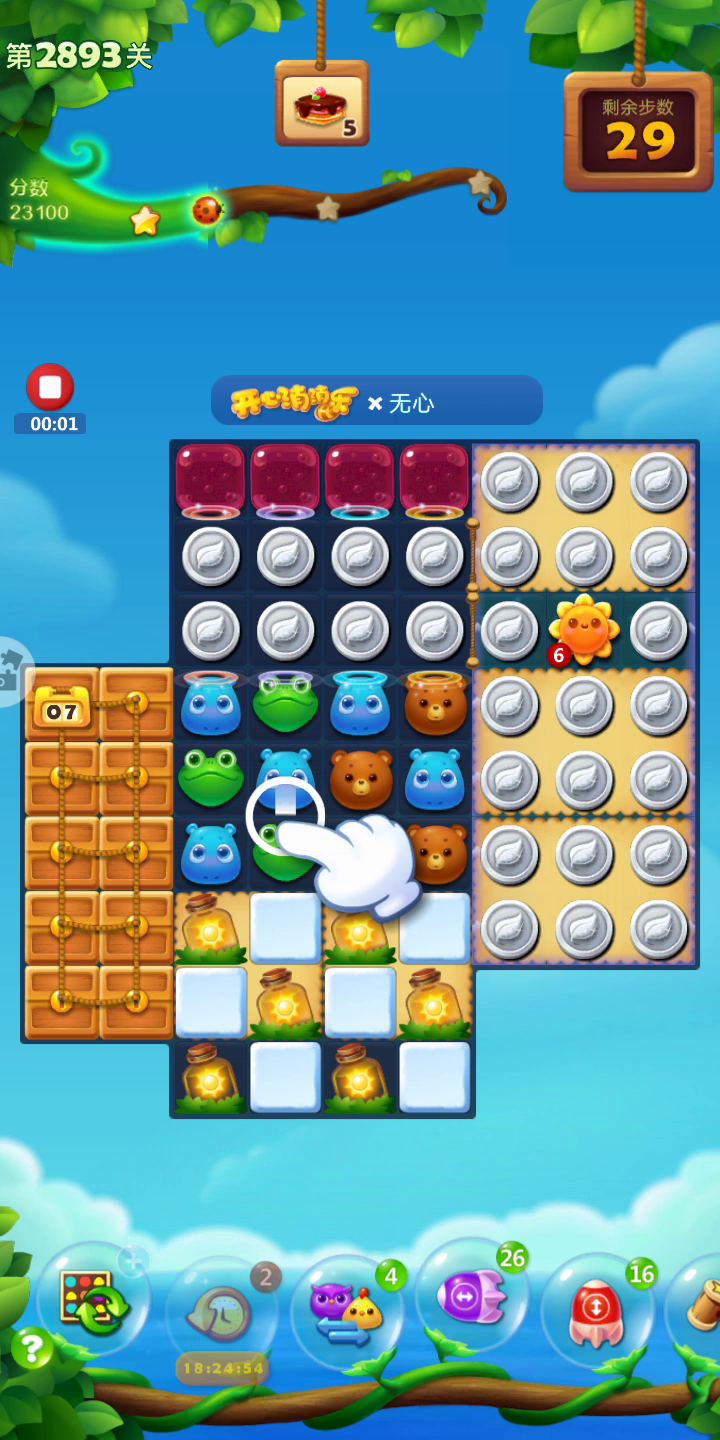Select the sunflower piece numbered 6
Image resolution: width=720 pixels, height=1440 pixels.
coord(583,630)
